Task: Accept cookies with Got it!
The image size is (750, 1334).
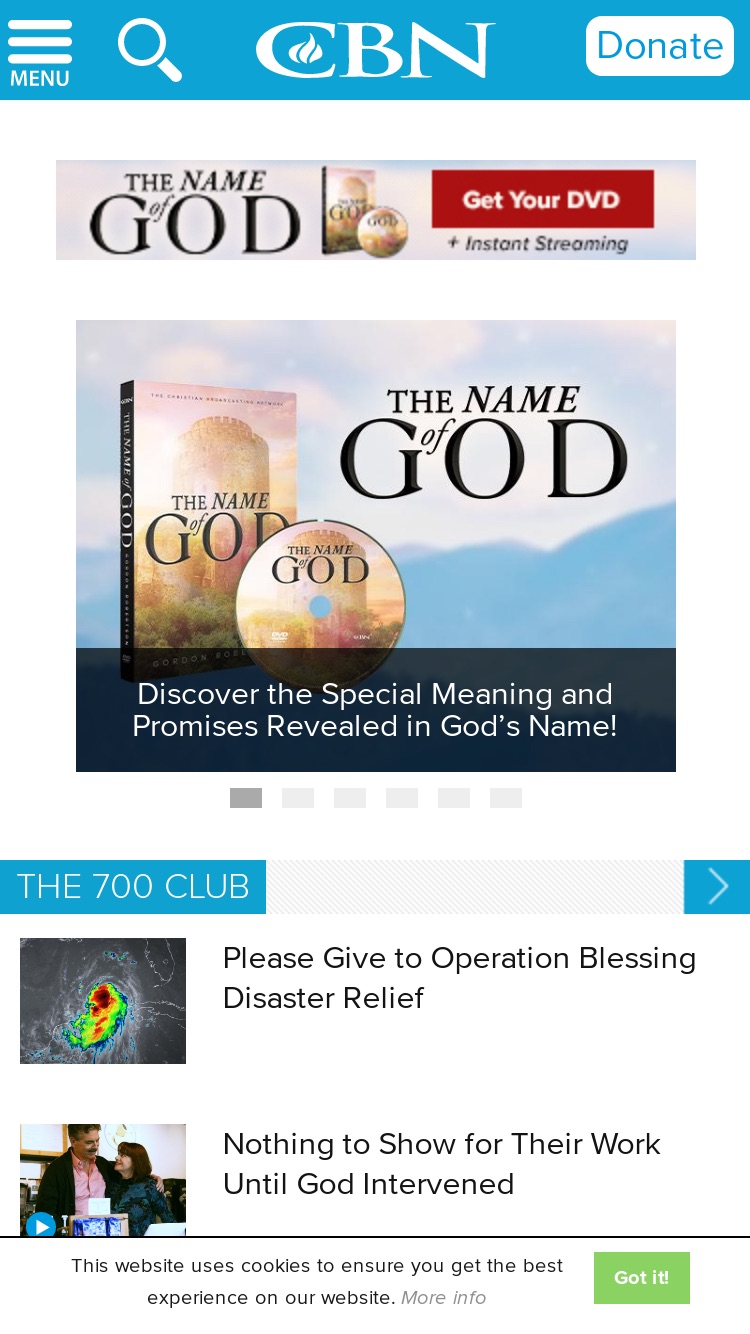Action: click(x=642, y=1278)
